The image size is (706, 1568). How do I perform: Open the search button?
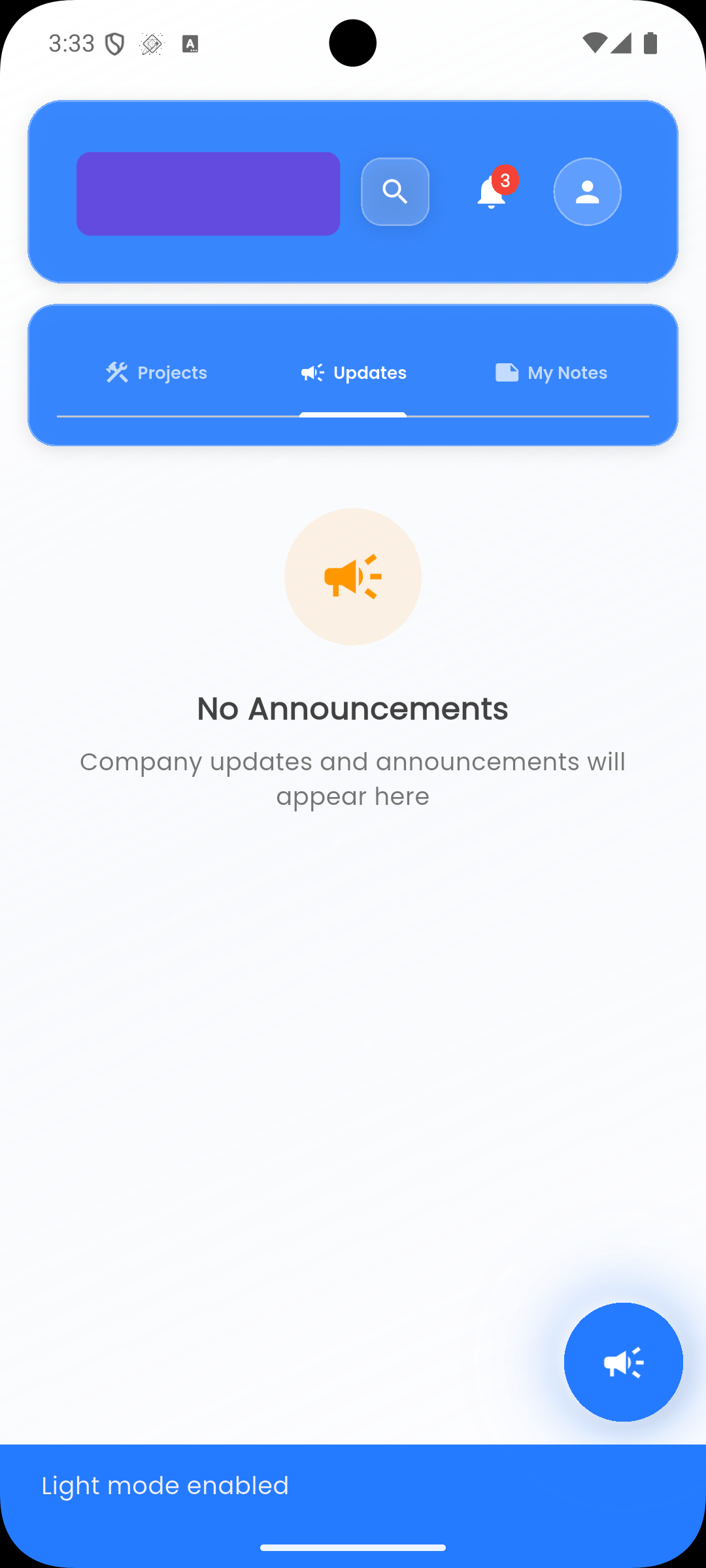point(395,192)
